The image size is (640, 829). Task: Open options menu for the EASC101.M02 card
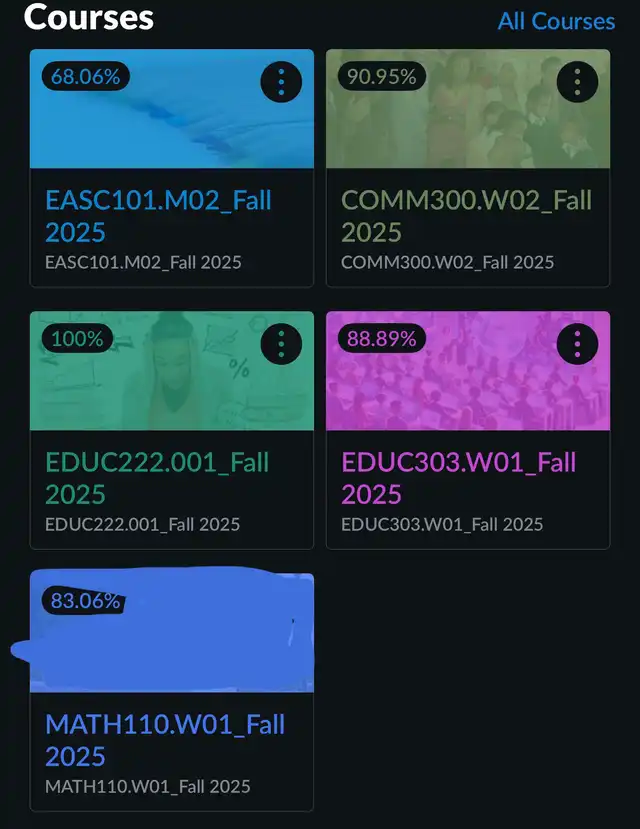coord(281,82)
